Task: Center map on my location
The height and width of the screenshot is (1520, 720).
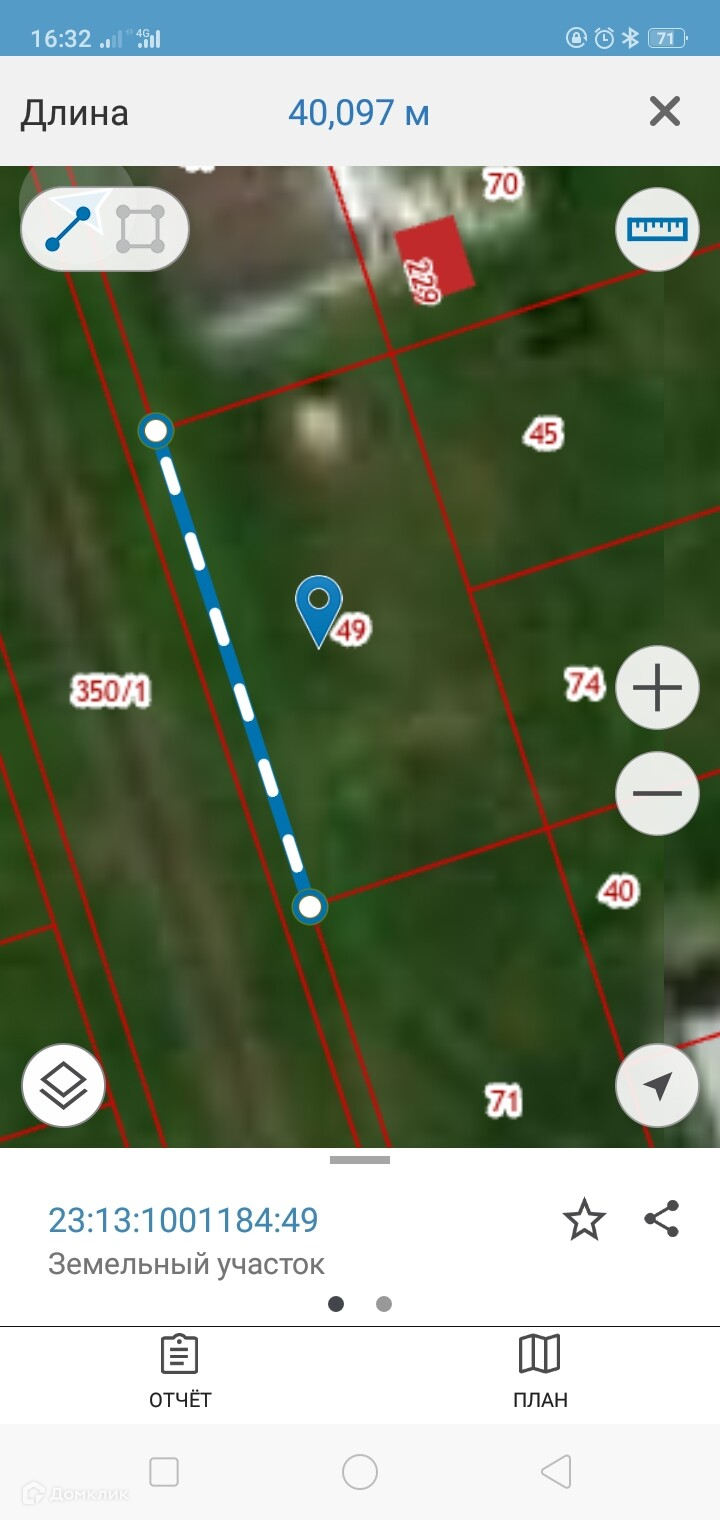Action: coord(657,1085)
